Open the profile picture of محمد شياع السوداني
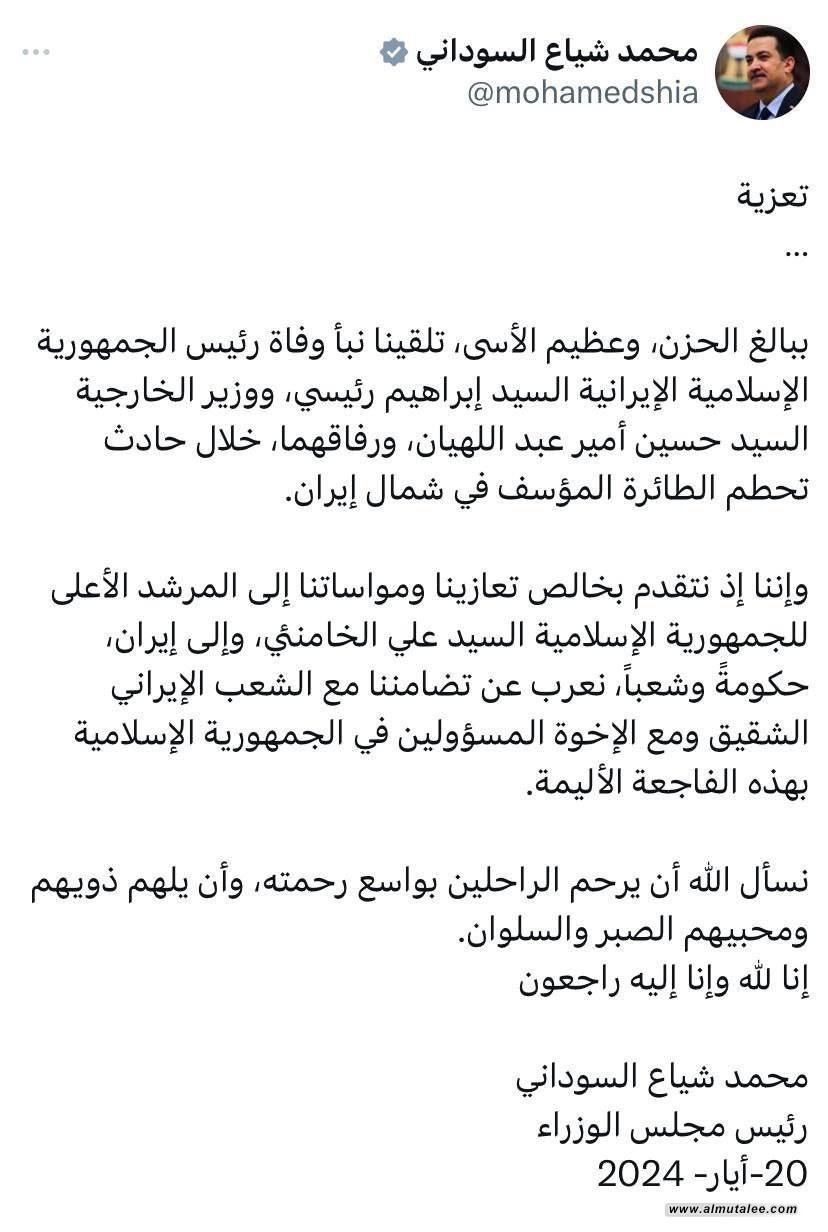Screen dimensions: 828x1232 pos(762,73)
